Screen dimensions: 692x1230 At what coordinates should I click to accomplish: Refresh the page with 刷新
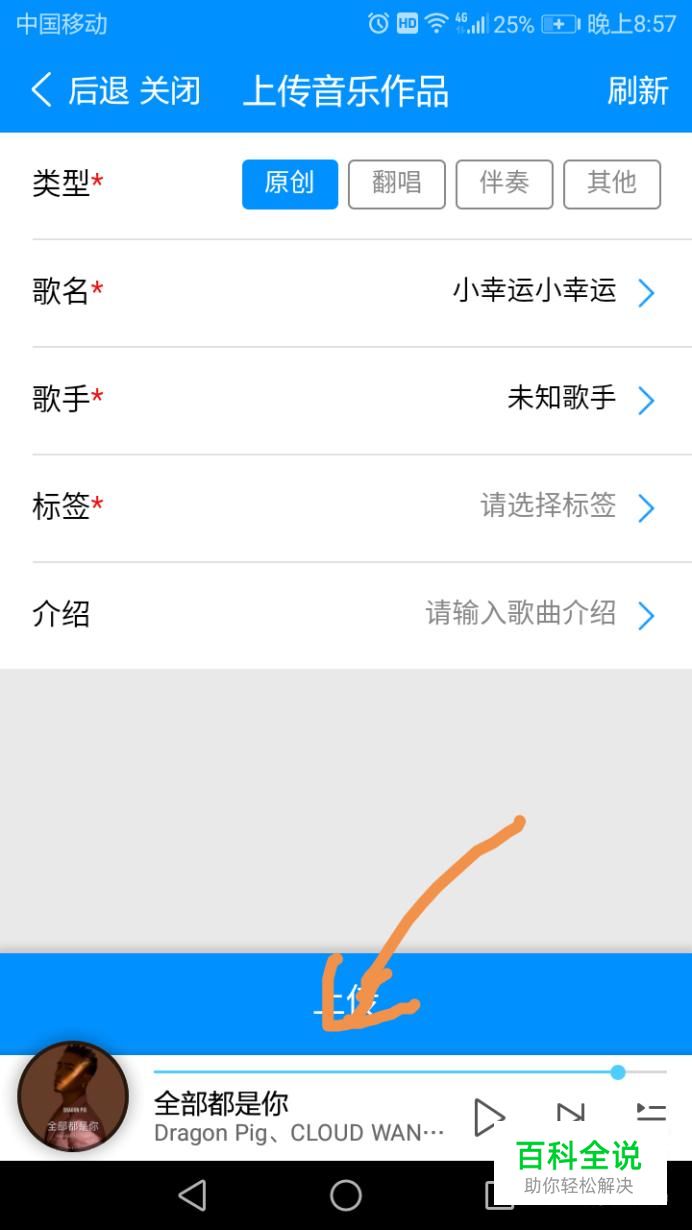coord(637,91)
